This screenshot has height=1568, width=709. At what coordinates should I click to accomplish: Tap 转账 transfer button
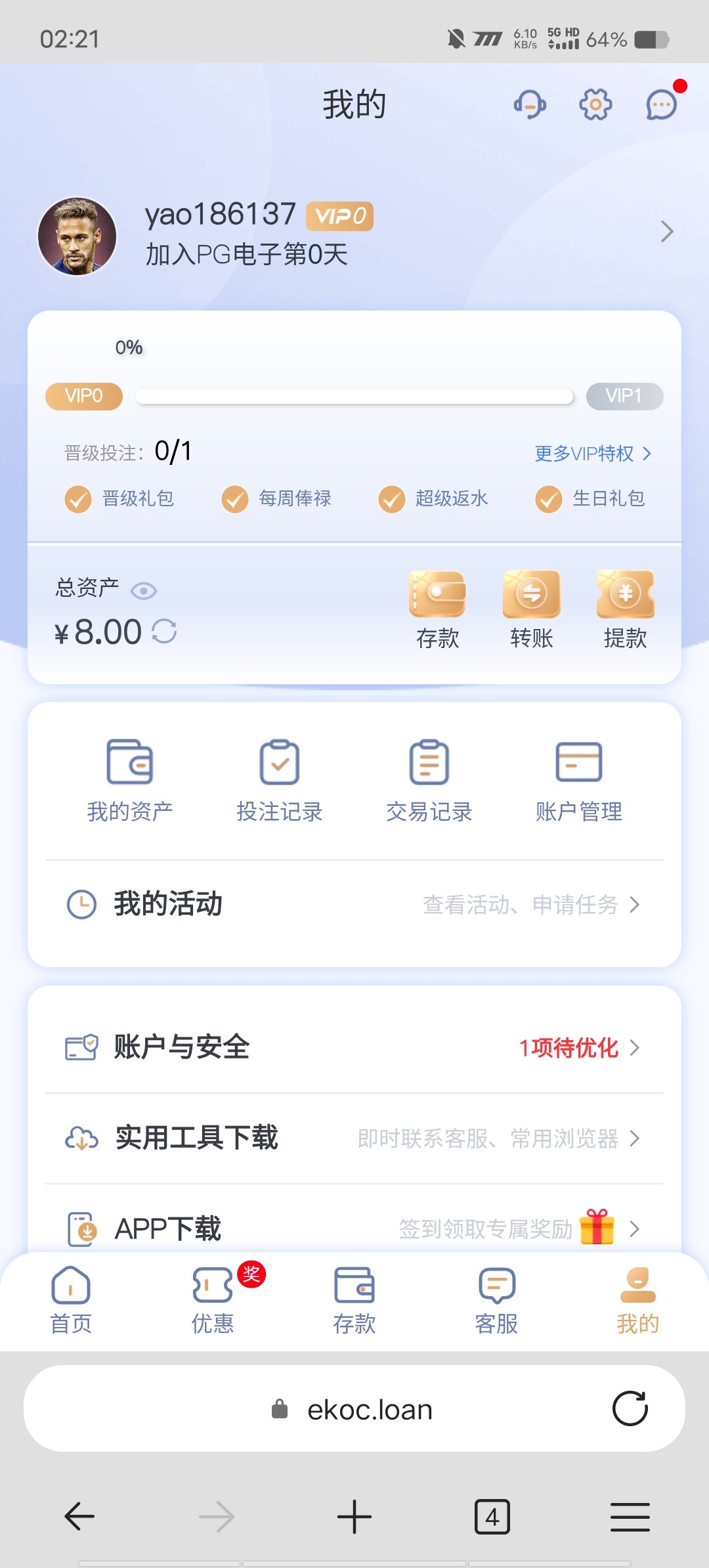[x=532, y=609]
